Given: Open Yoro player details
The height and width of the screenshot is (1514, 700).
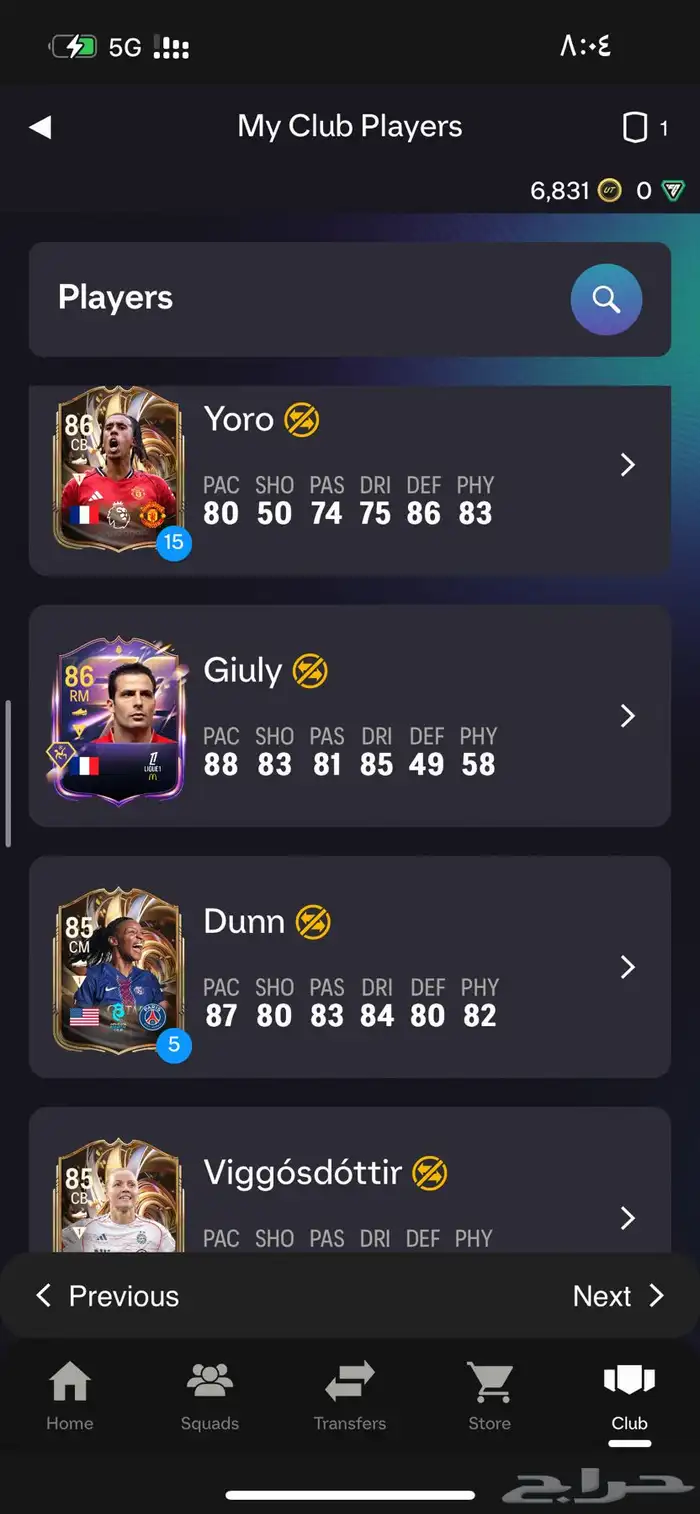Looking at the screenshot, I should pyautogui.click(x=627, y=465).
